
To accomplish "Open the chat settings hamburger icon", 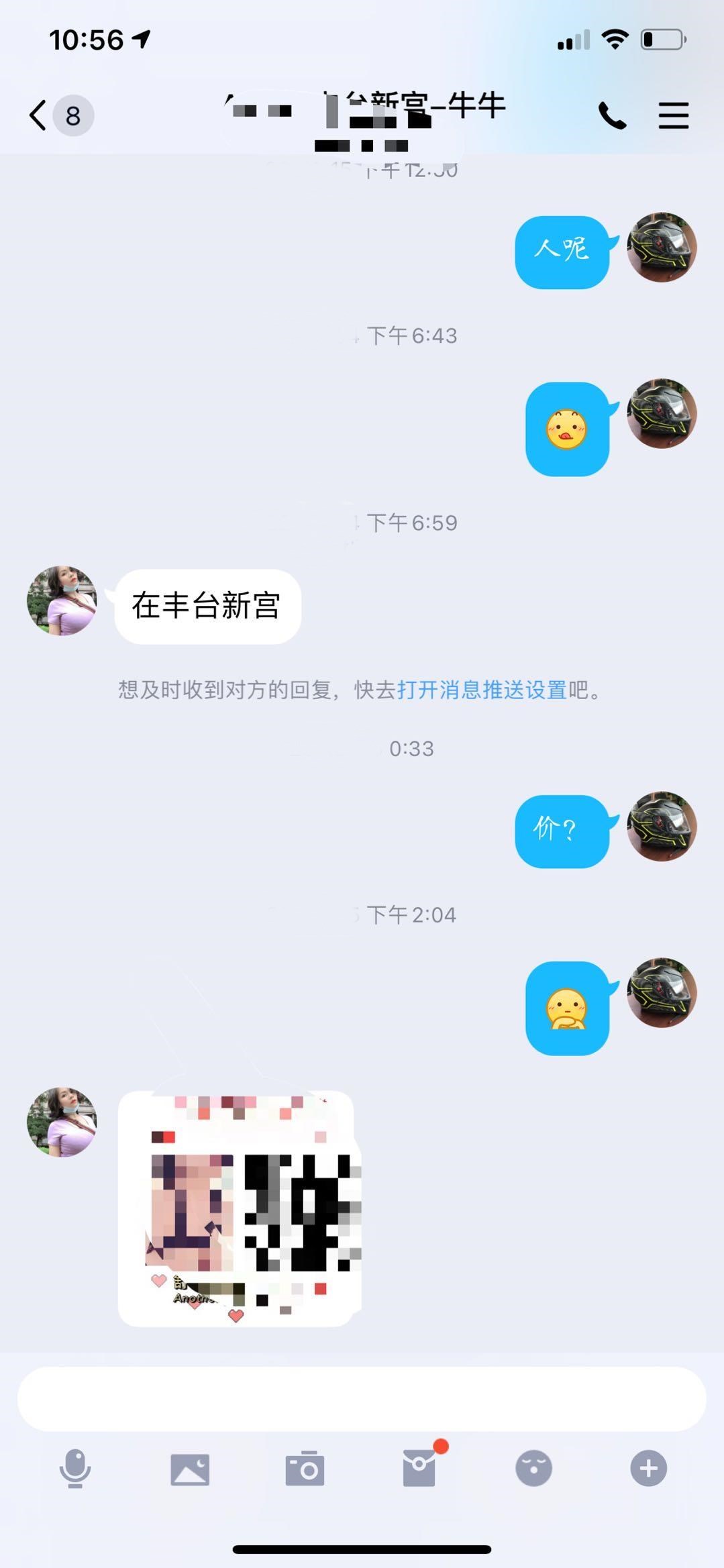I will click(x=673, y=115).
